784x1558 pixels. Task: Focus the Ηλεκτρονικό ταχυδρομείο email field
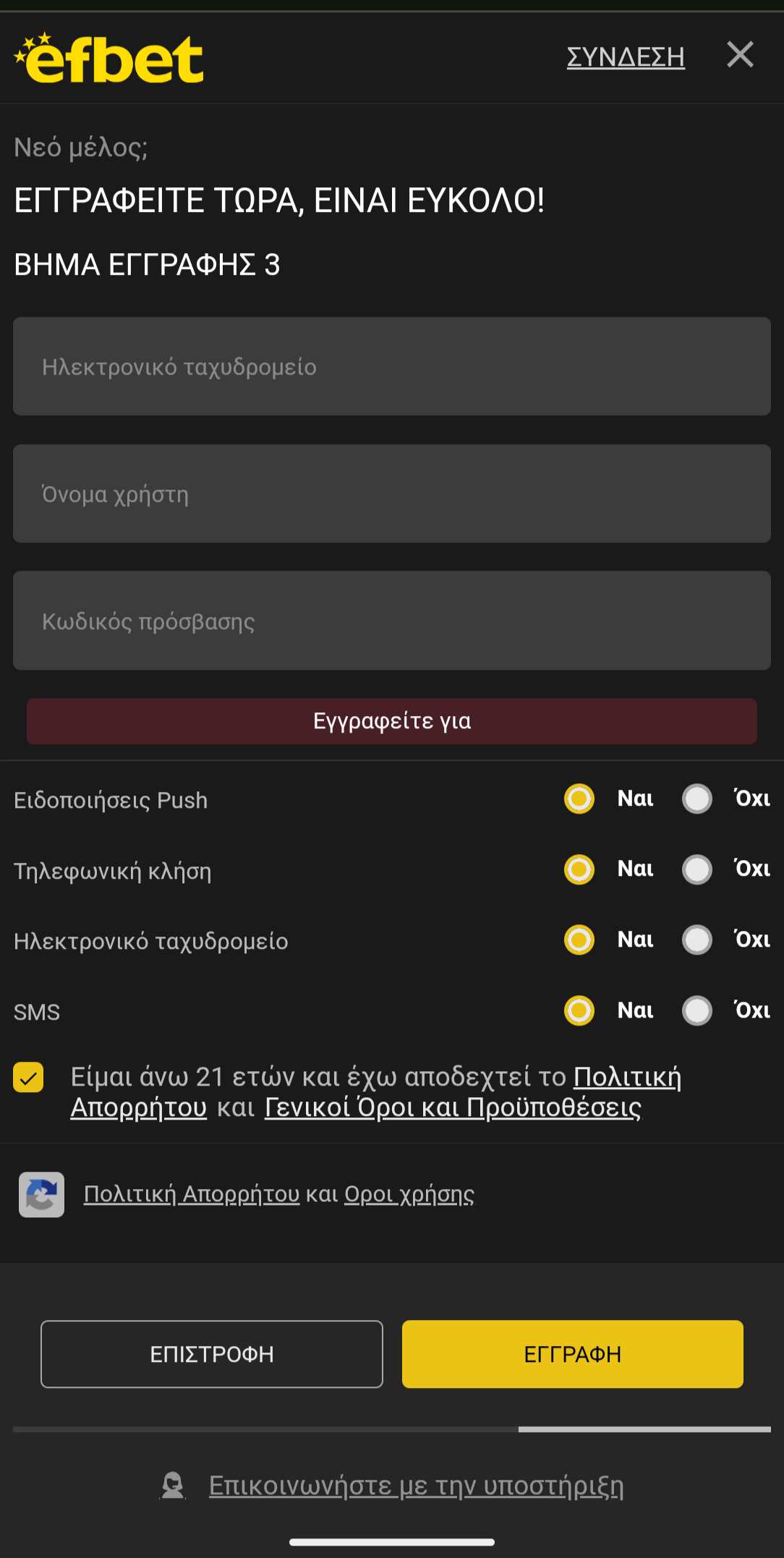(x=391, y=367)
